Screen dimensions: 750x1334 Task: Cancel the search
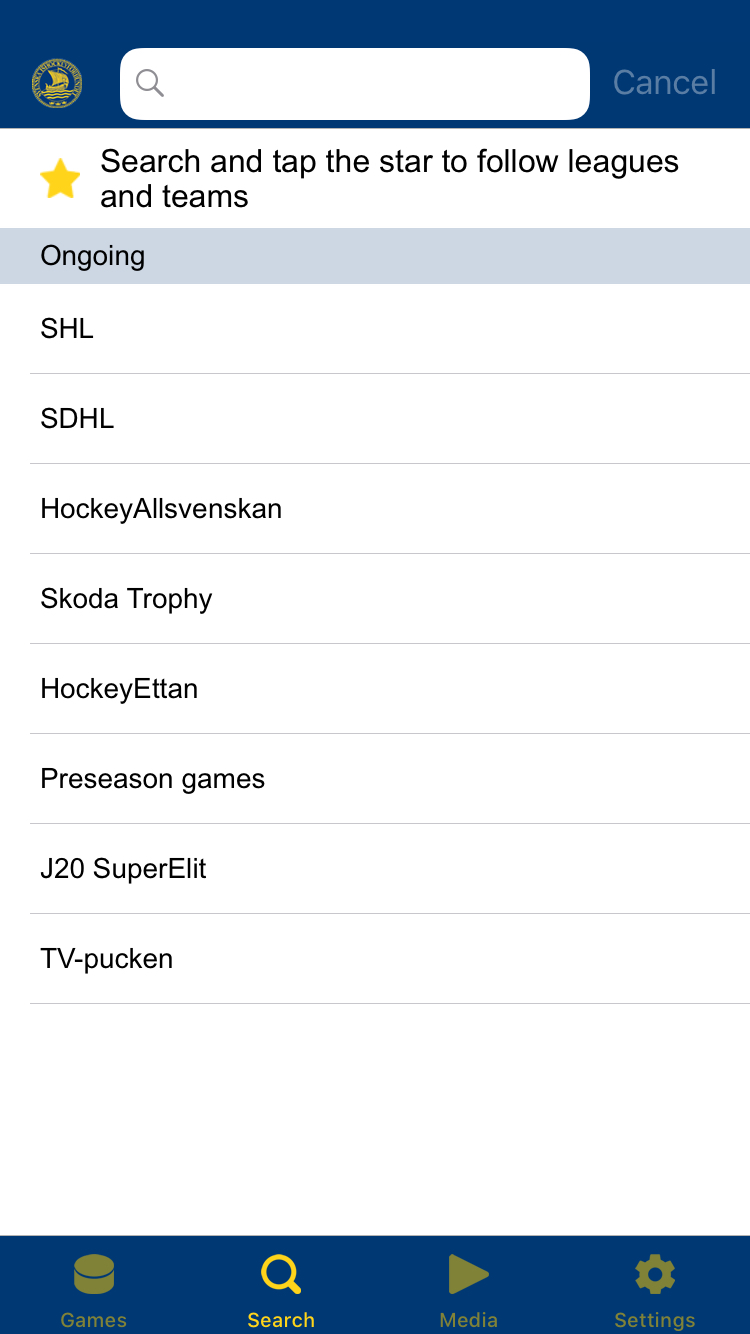[x=664, y=83]
